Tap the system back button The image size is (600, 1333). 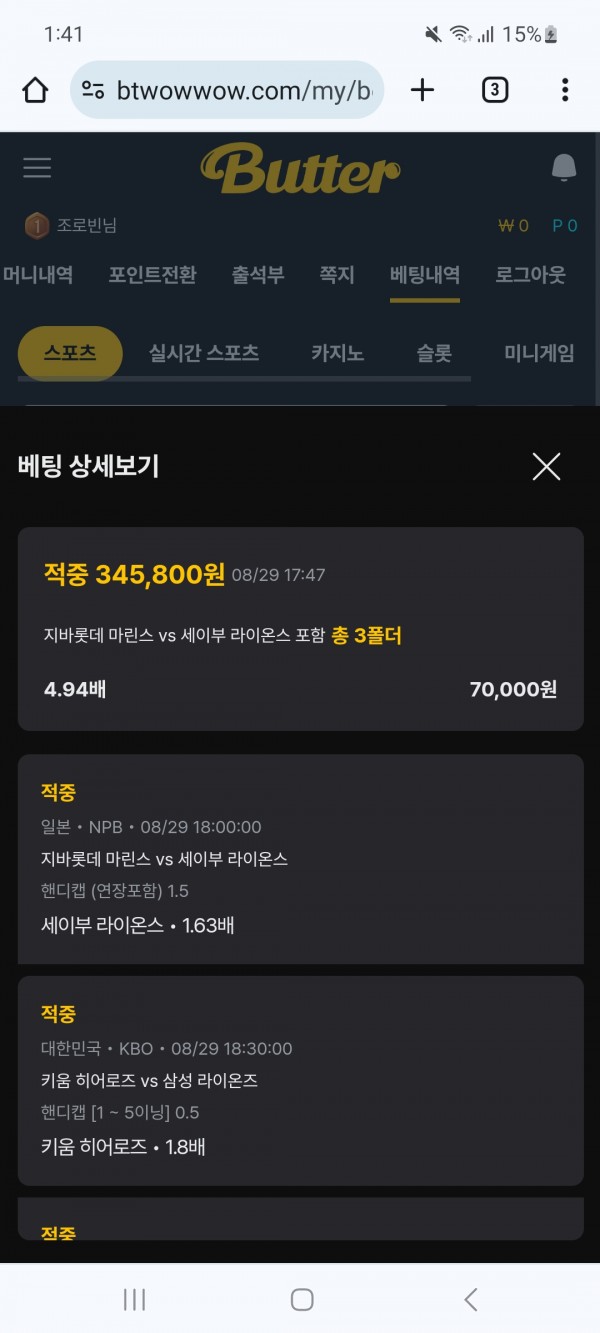[470, 1299]
